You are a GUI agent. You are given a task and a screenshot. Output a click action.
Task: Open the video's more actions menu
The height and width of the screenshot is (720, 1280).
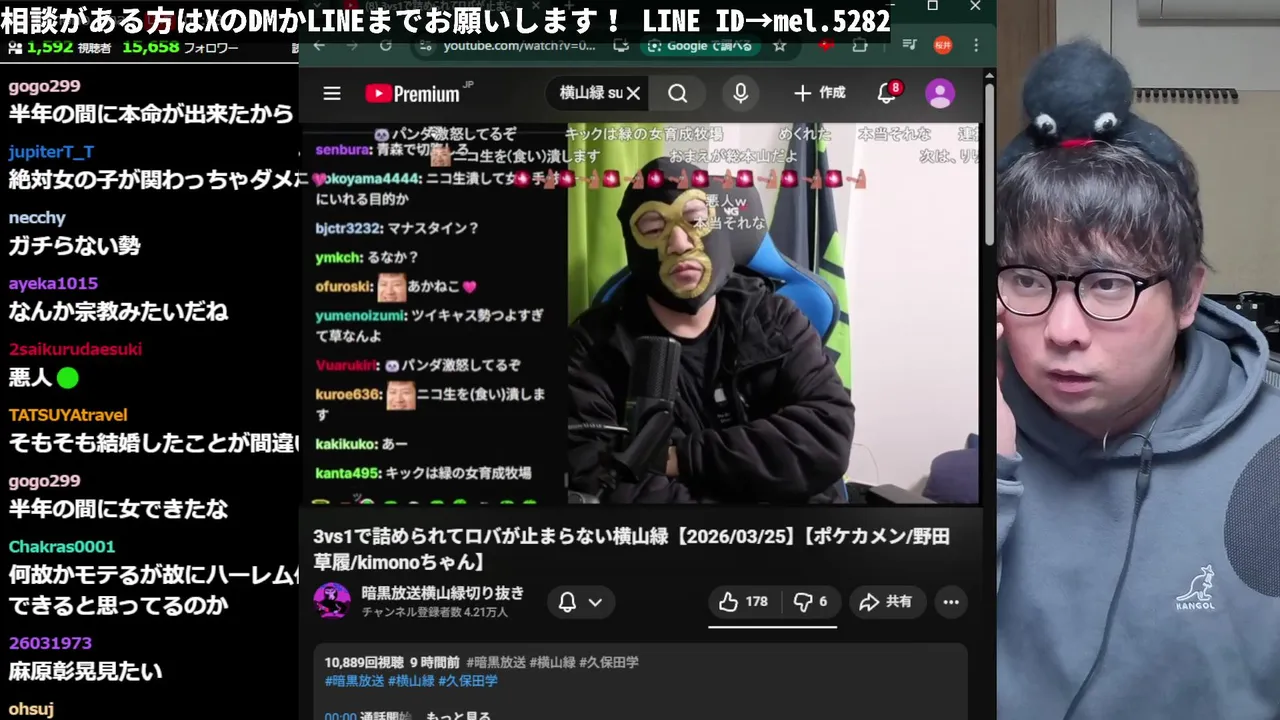(x=951, y=602)
